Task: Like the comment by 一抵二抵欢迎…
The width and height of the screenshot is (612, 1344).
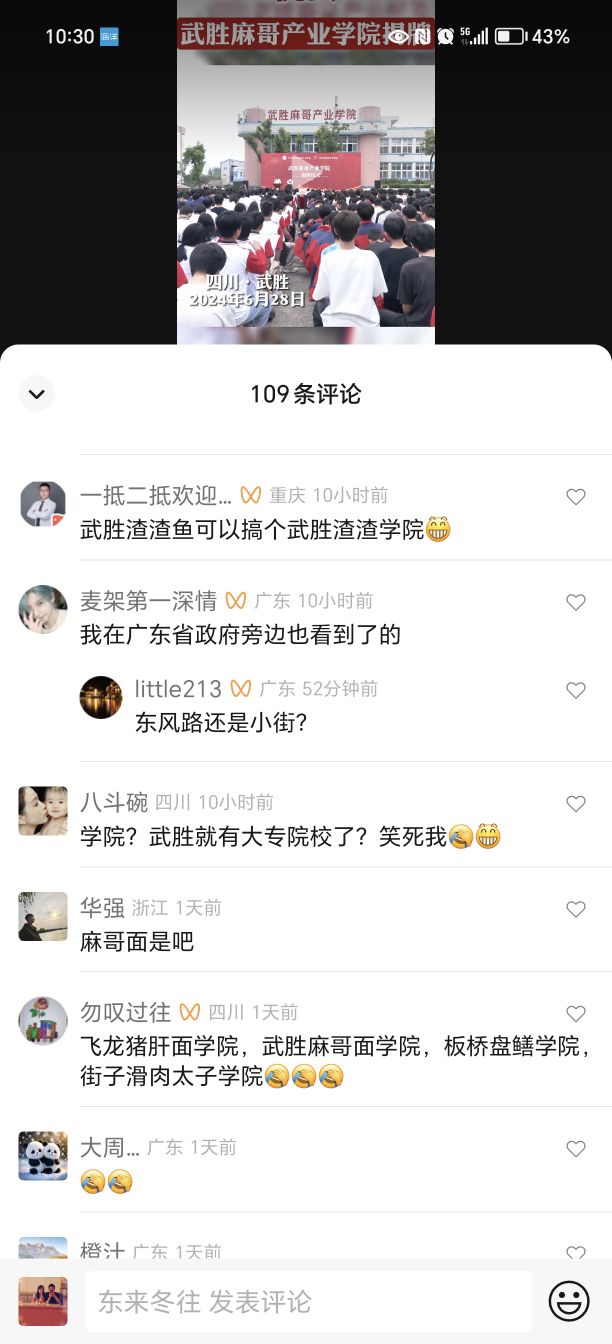Action: pyautogui.click(x=576, y=497)
